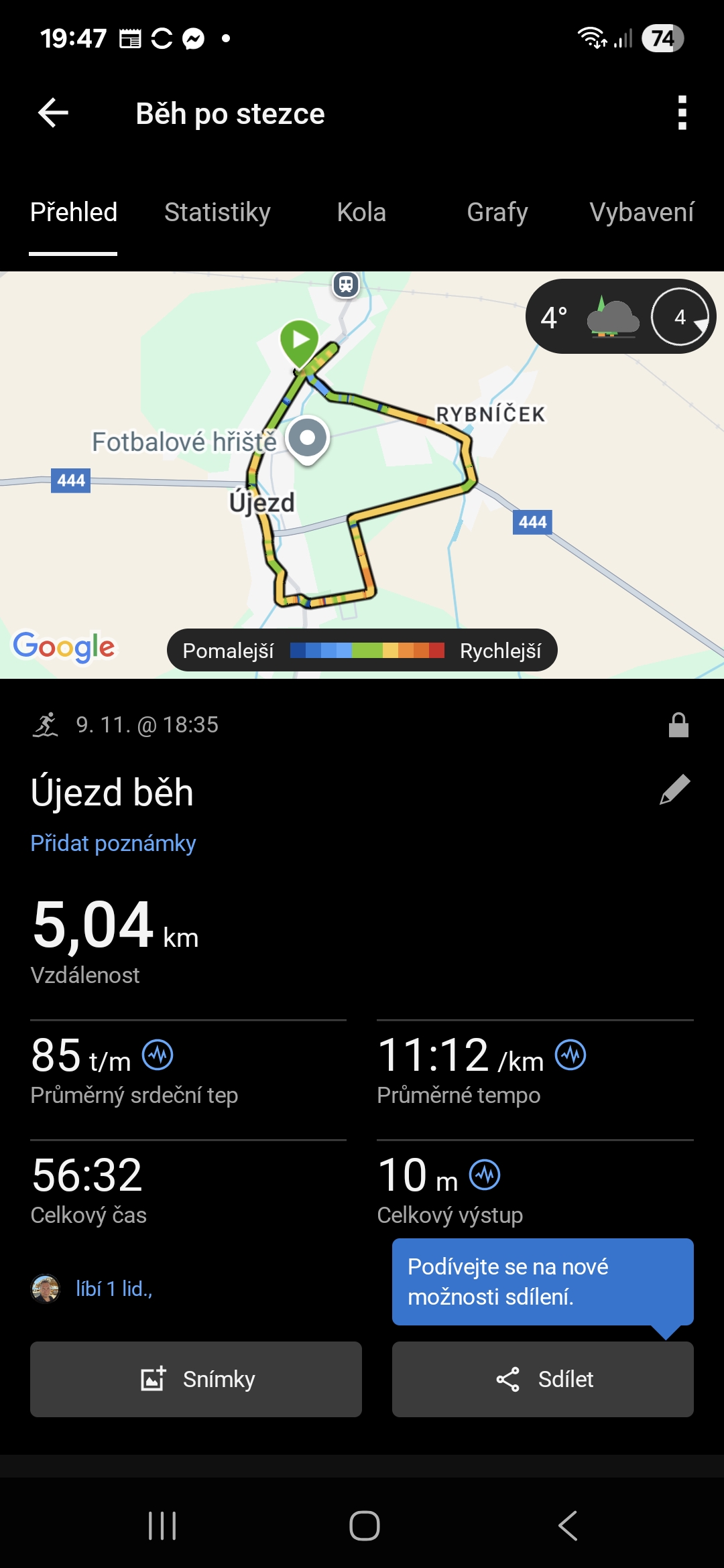This screenshot has width=724, height=1568.
Task: Edit the activity name with the pencil
Action: click(x=674, y=789)
